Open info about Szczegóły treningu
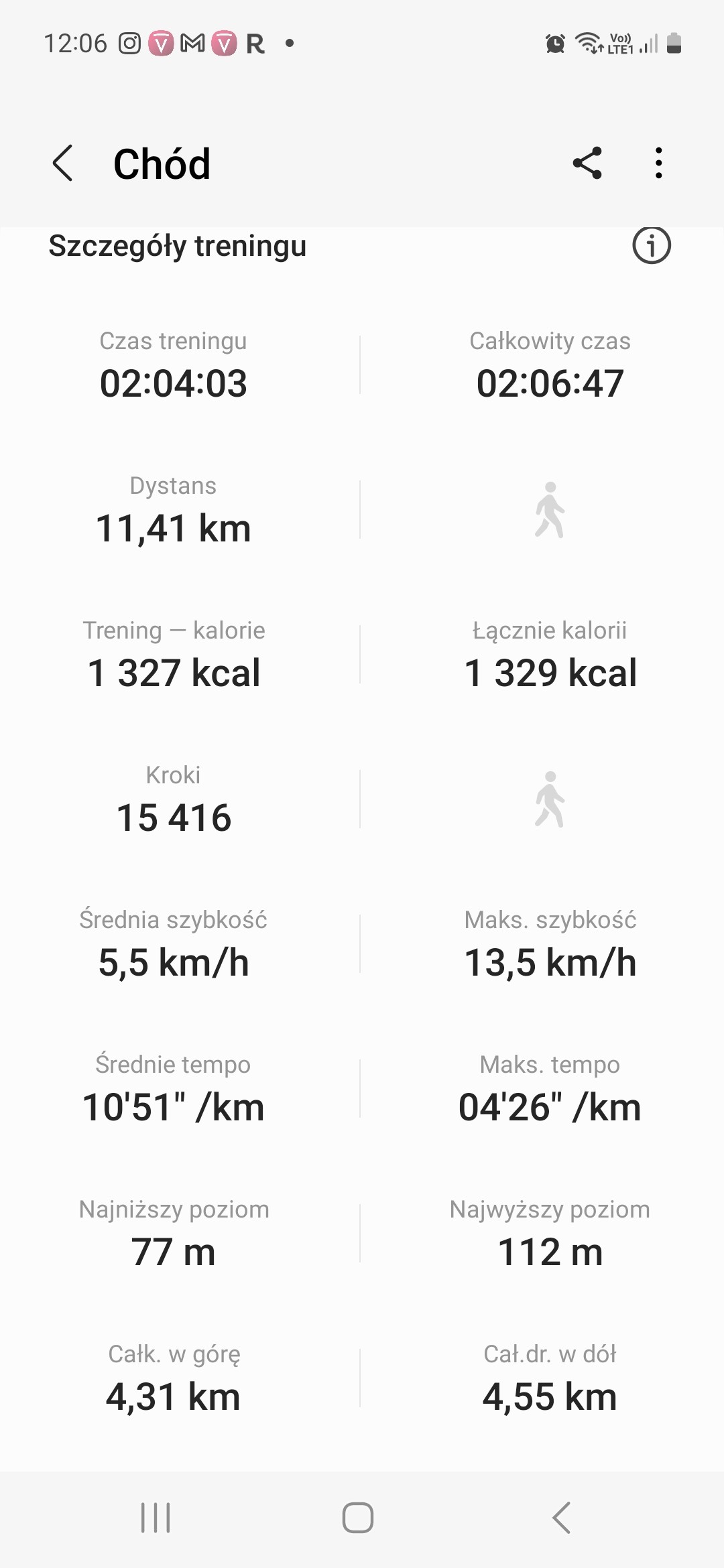The image size is (724, 1568). click(x=651, y=245)
